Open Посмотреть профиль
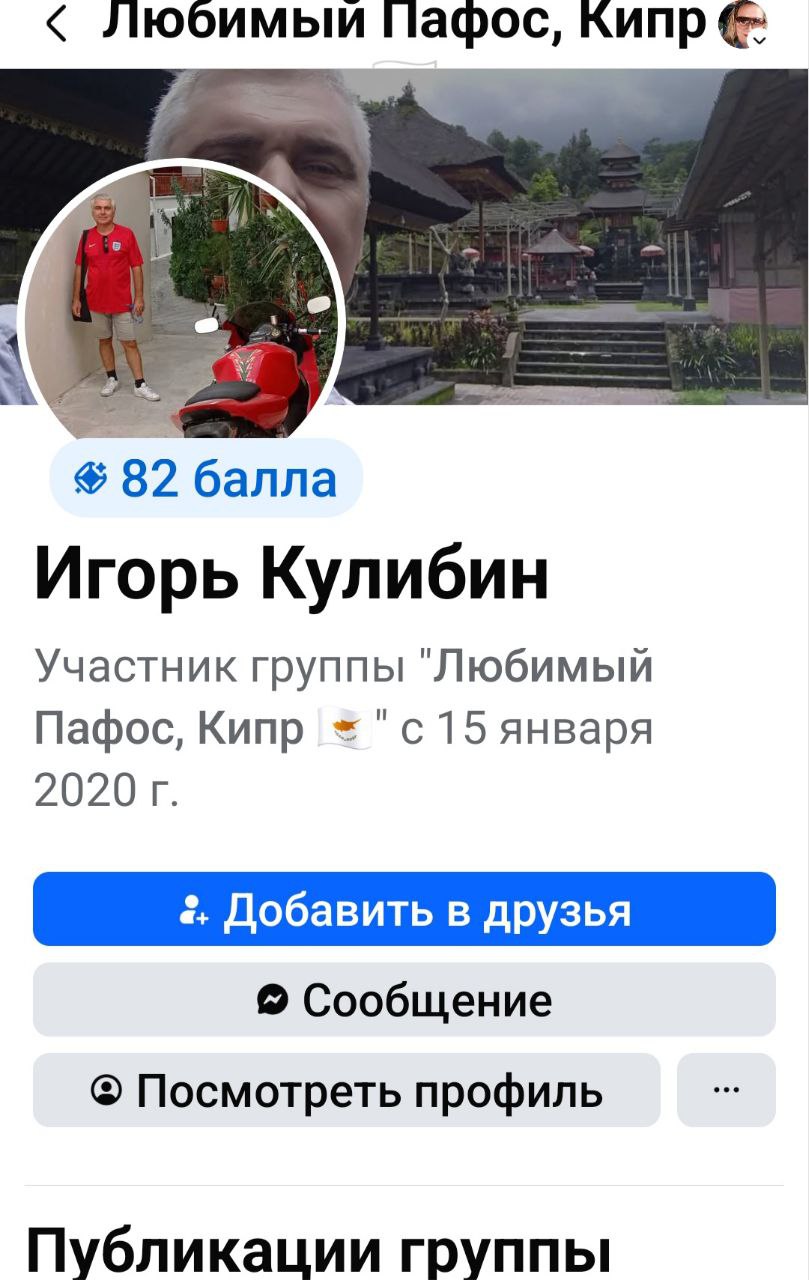The image size is (809, 1280). (347, 1090)
